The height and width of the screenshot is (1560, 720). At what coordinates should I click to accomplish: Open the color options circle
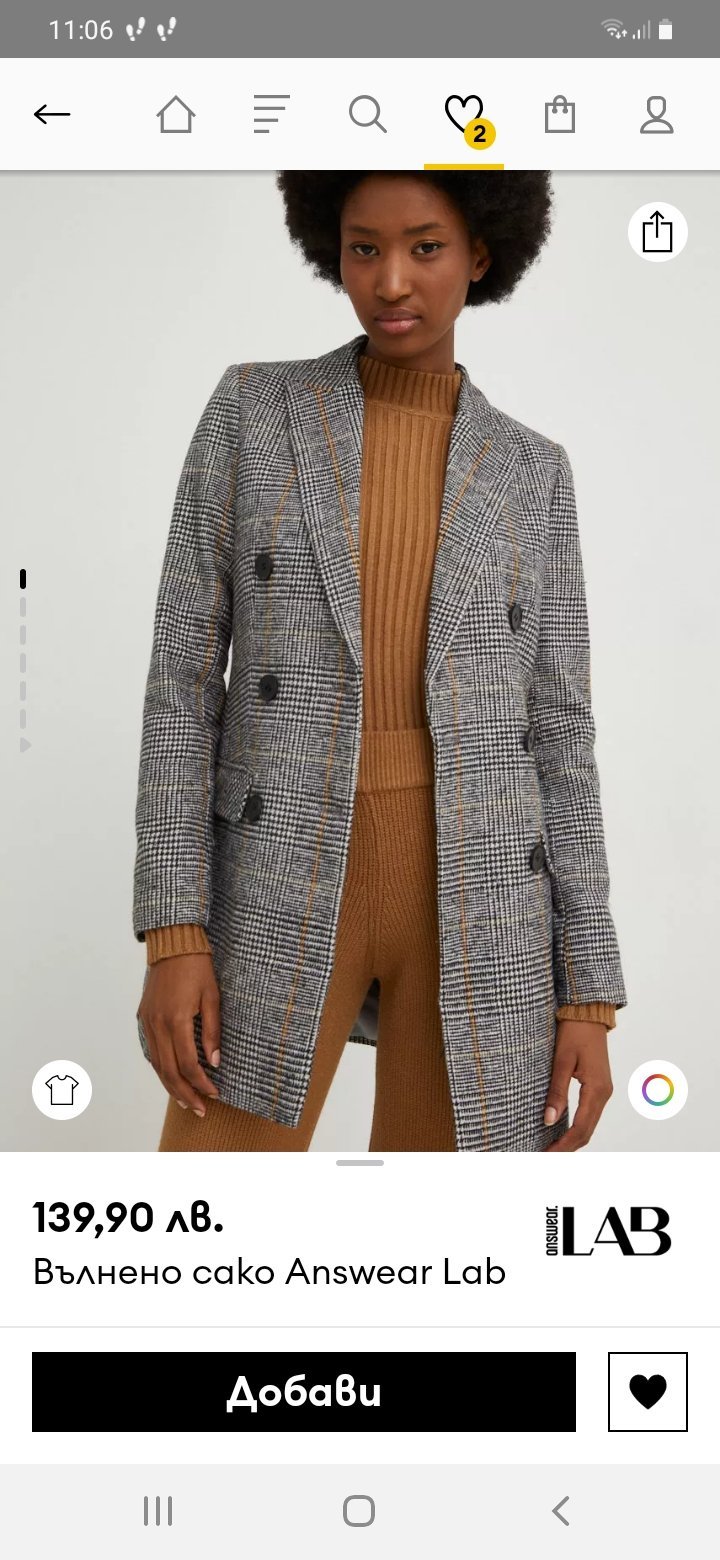(x=657, y=1089)
